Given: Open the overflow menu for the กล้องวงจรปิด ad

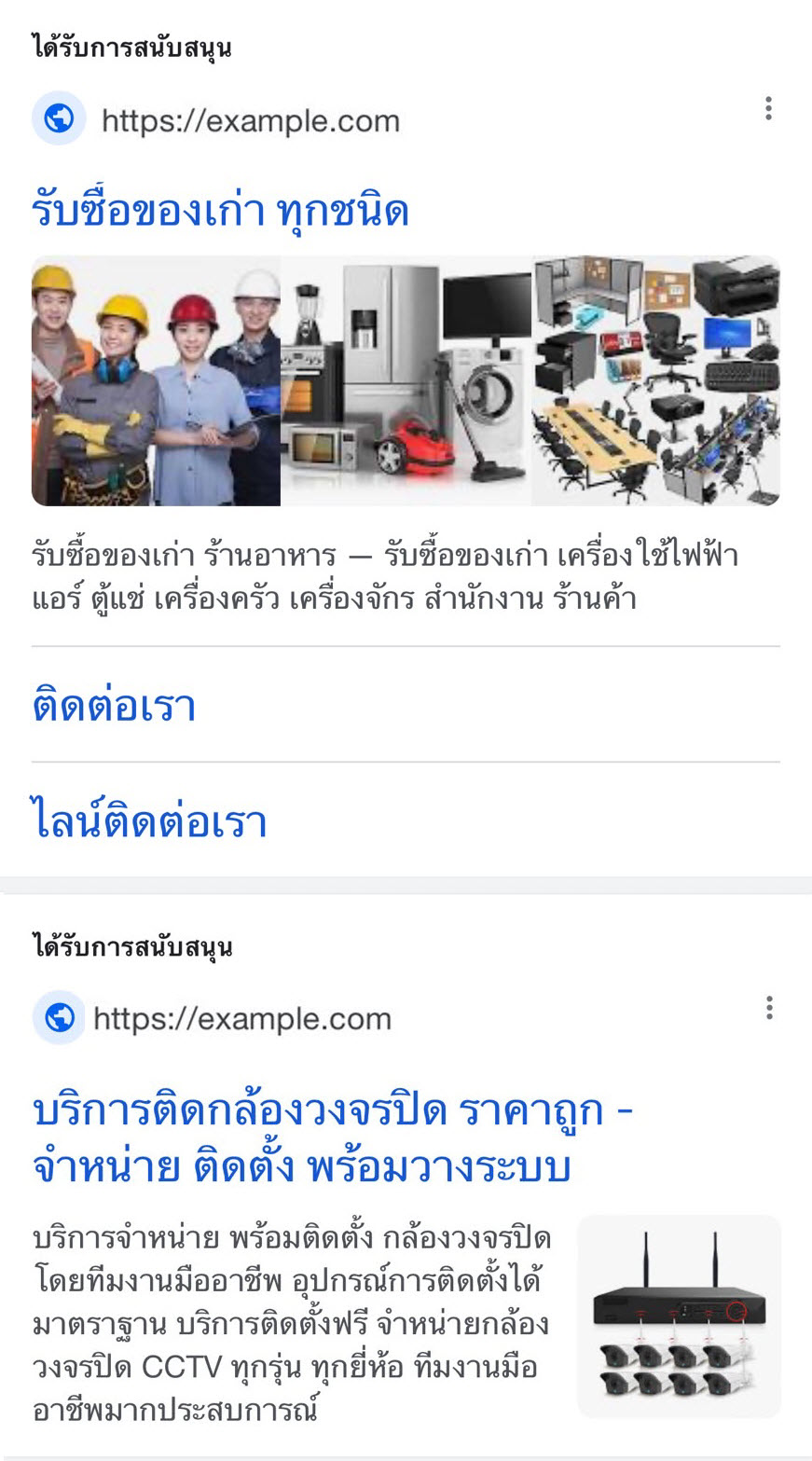Looking at the screenshot, I should 768,1008.
